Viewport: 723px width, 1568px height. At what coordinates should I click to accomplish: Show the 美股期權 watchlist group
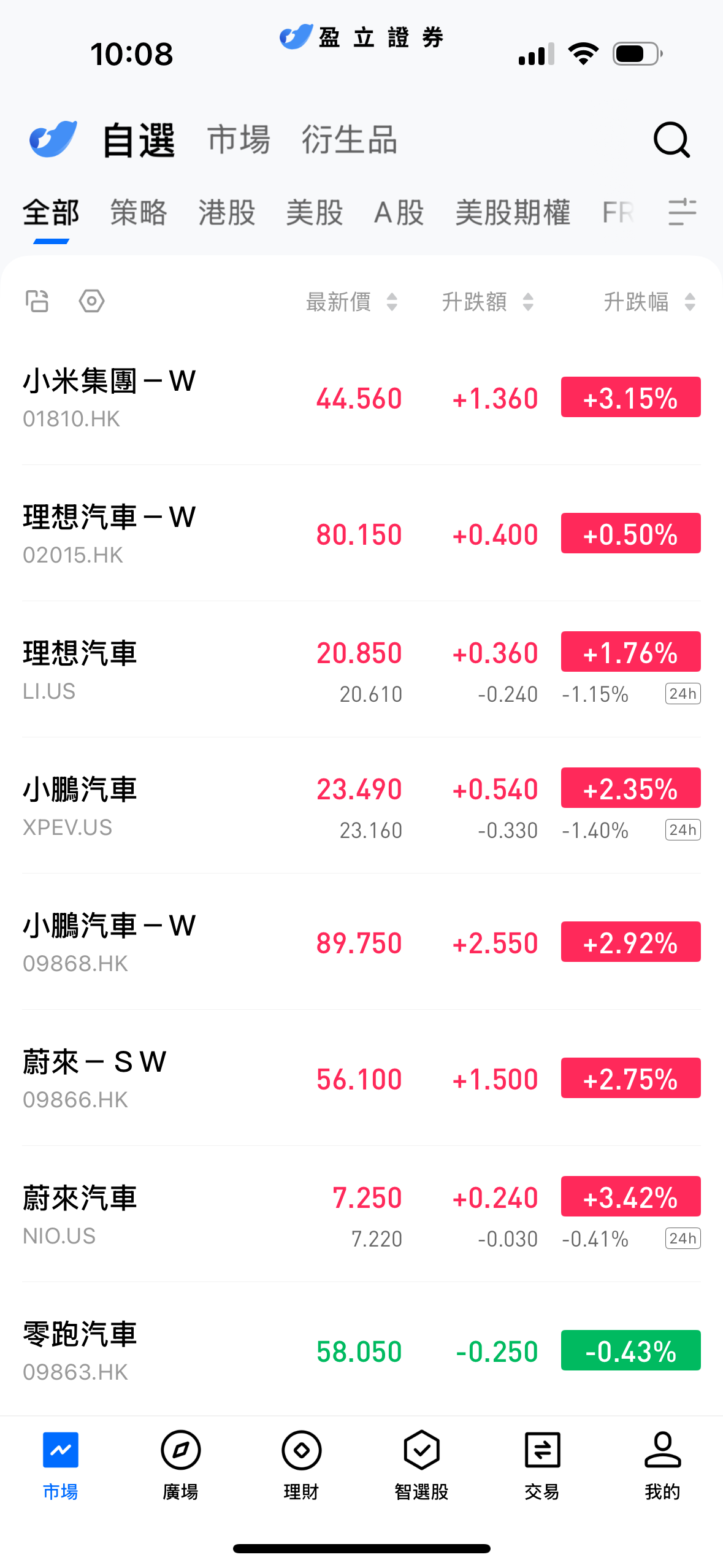point(513,213)
